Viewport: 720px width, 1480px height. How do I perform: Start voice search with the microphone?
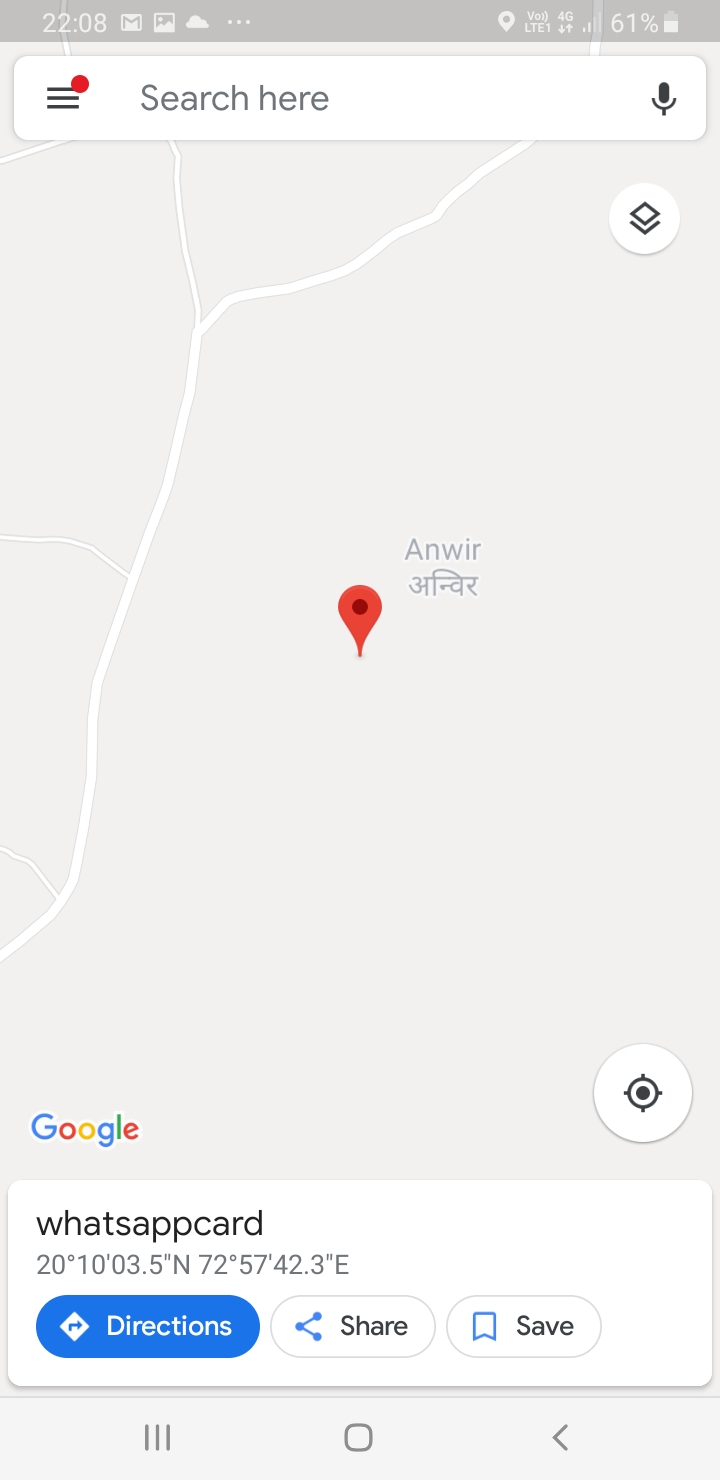[663, 98]
